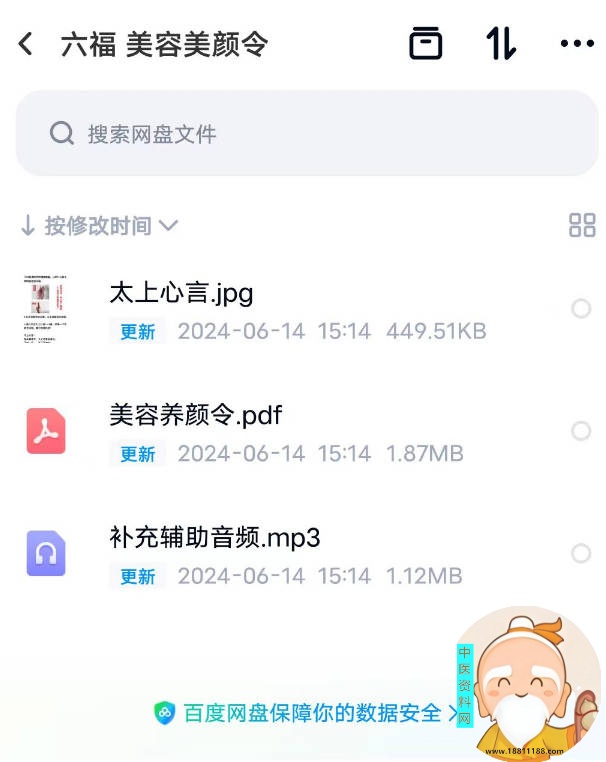Search netdisk files in 搜索网盘文件 box
606x762 pixels.
pyautogui.click(x=300, y=134)
